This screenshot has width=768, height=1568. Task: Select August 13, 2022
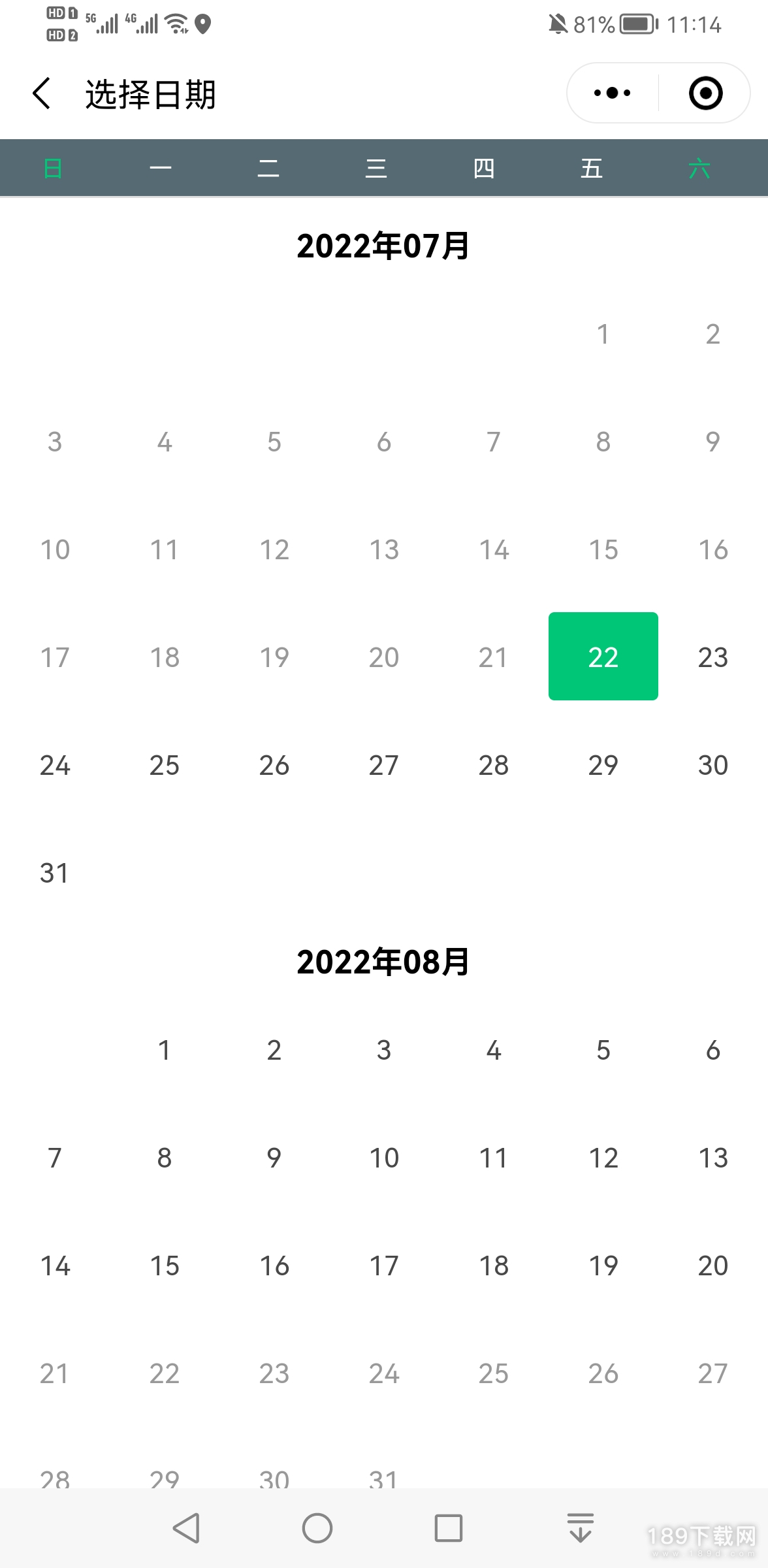[712, 1158]
